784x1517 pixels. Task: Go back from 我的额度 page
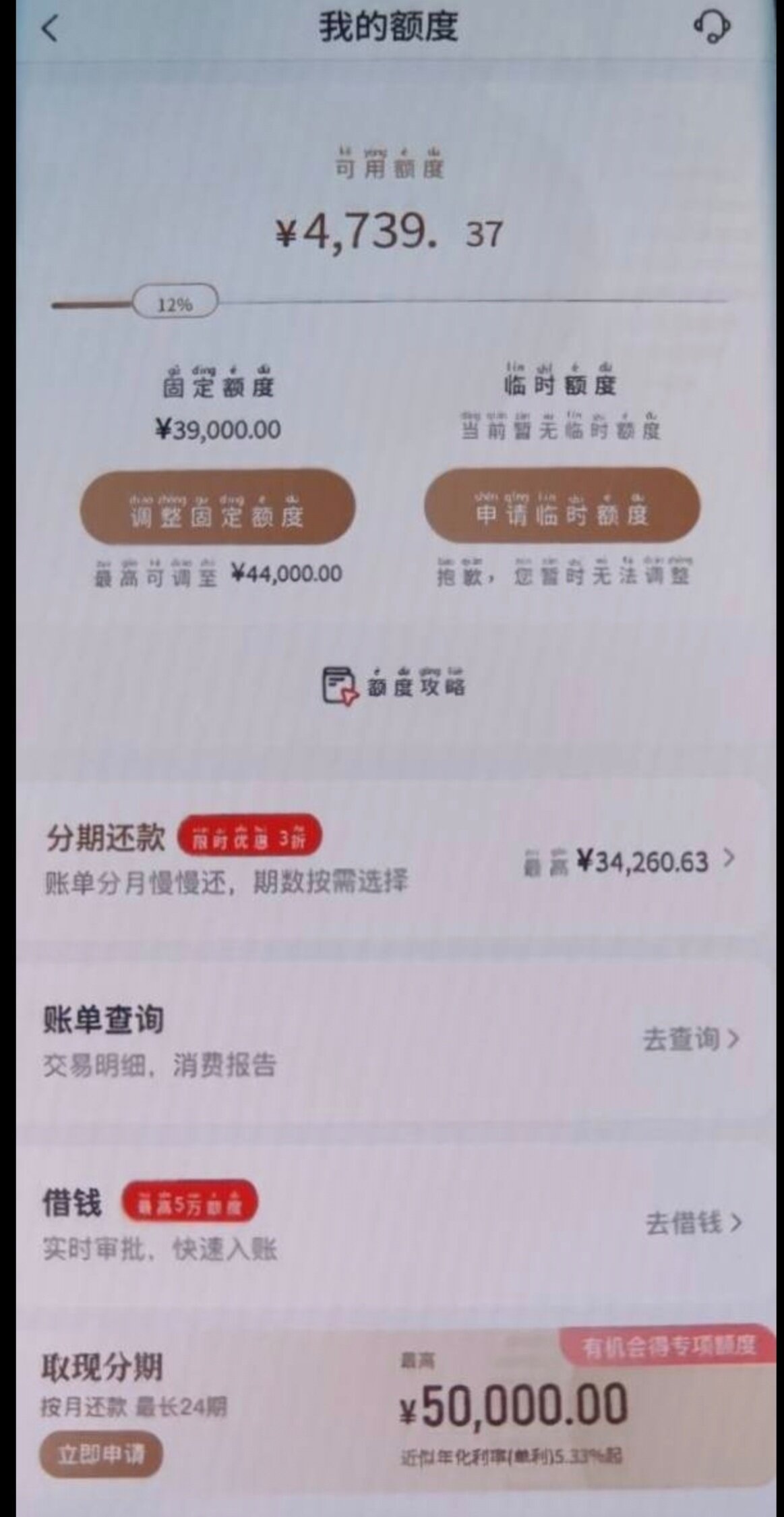(50, 29)
